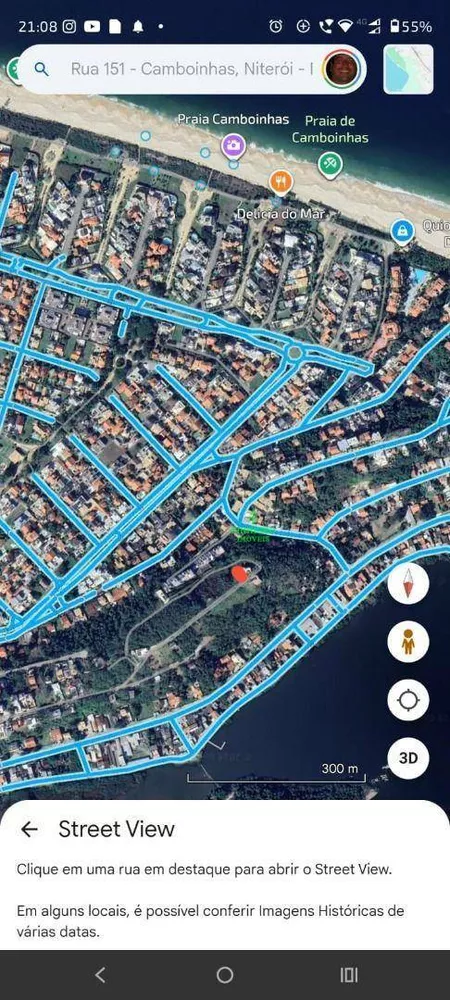Tap the Street View pegman button

click(x=408, y=642)
